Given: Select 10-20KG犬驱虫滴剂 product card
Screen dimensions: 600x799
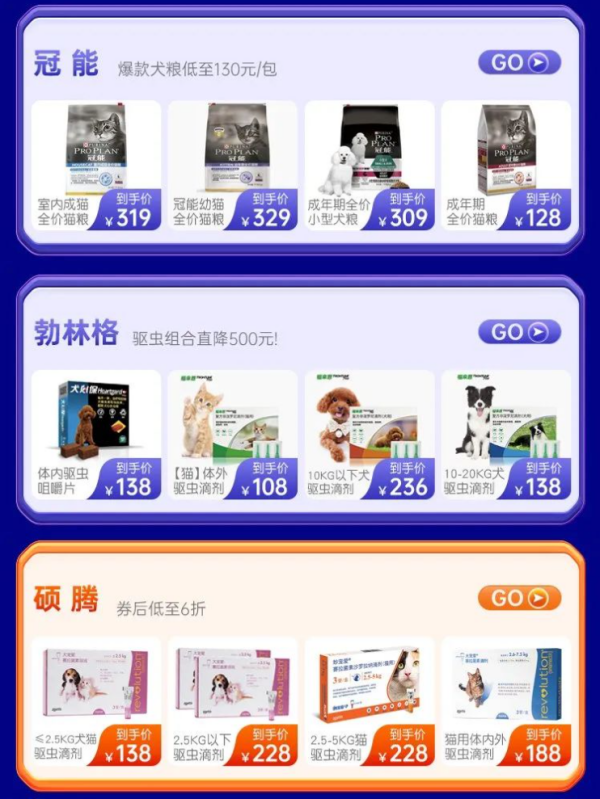Looking at the screenshot, I should 506,435.
